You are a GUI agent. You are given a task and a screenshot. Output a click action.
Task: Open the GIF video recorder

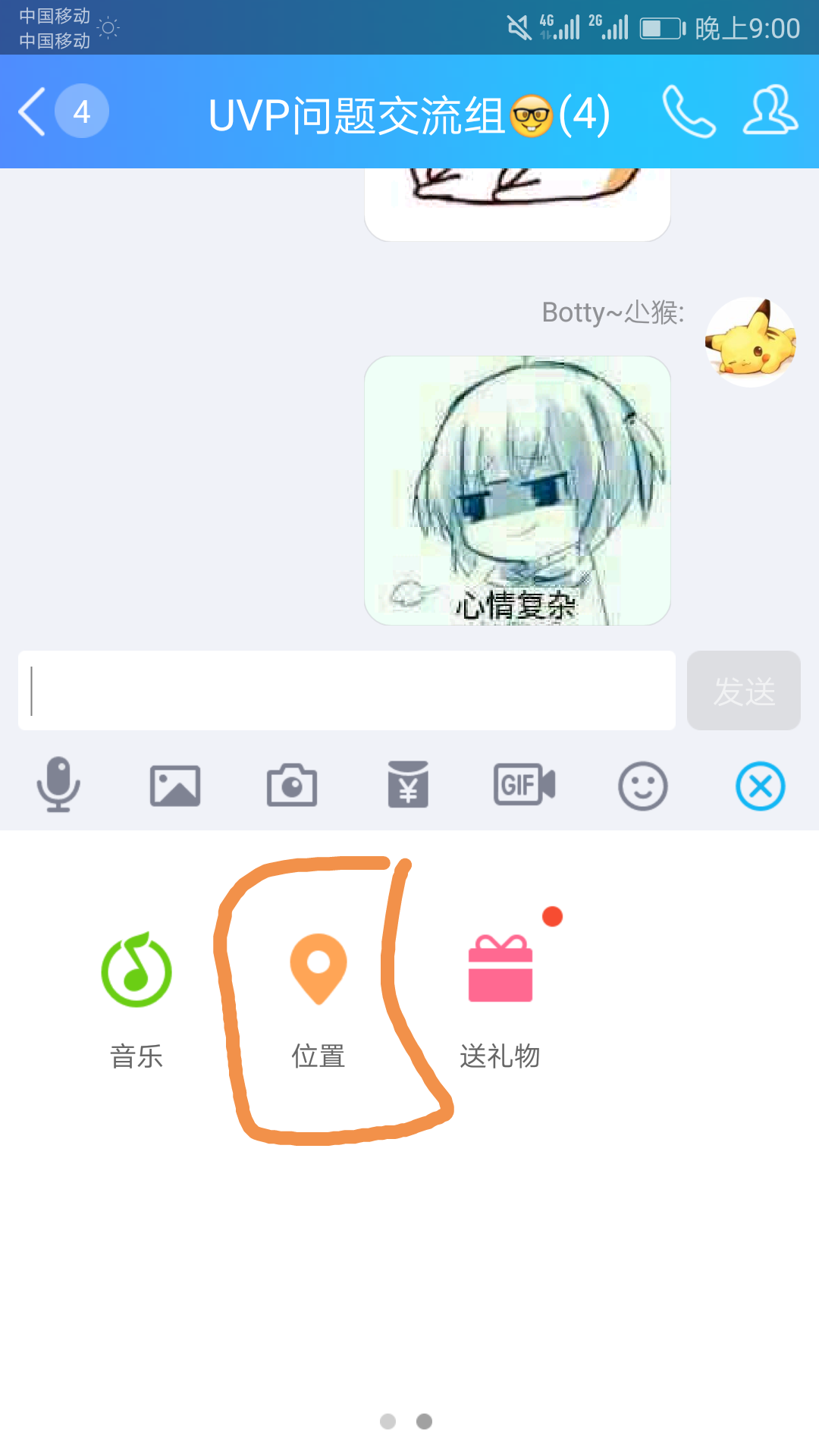525,785
